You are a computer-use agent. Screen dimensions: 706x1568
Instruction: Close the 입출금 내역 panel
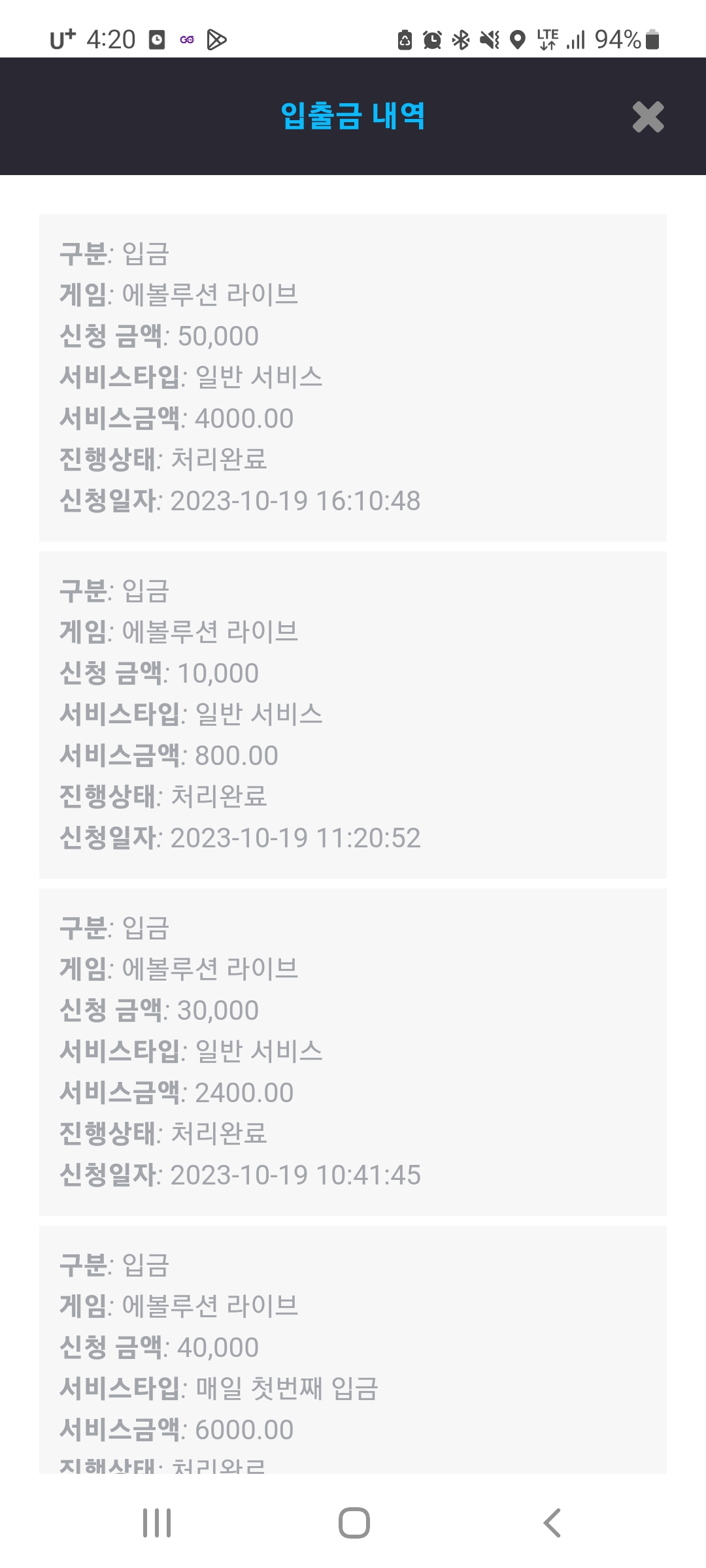tap(648, 118)
